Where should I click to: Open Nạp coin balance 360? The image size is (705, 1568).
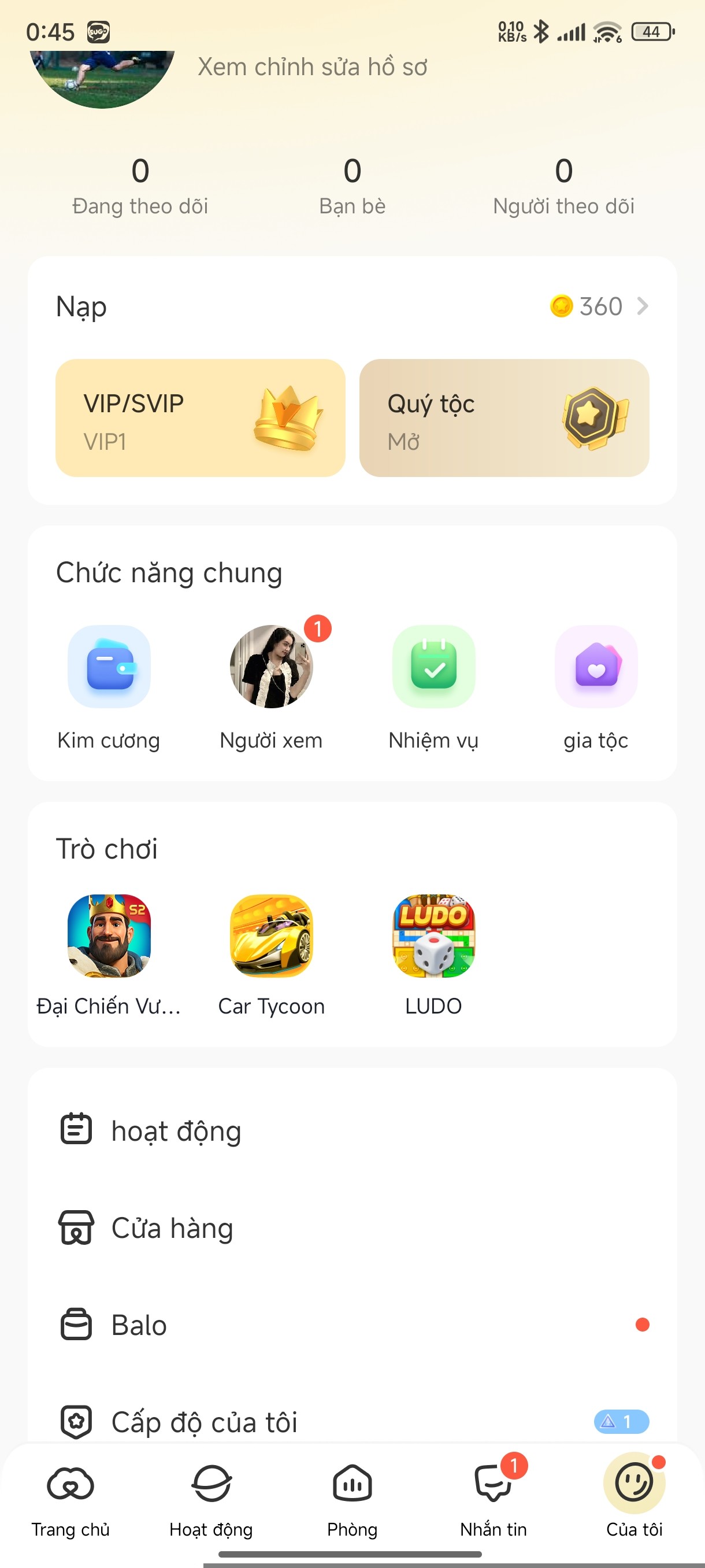click(599, 306)
